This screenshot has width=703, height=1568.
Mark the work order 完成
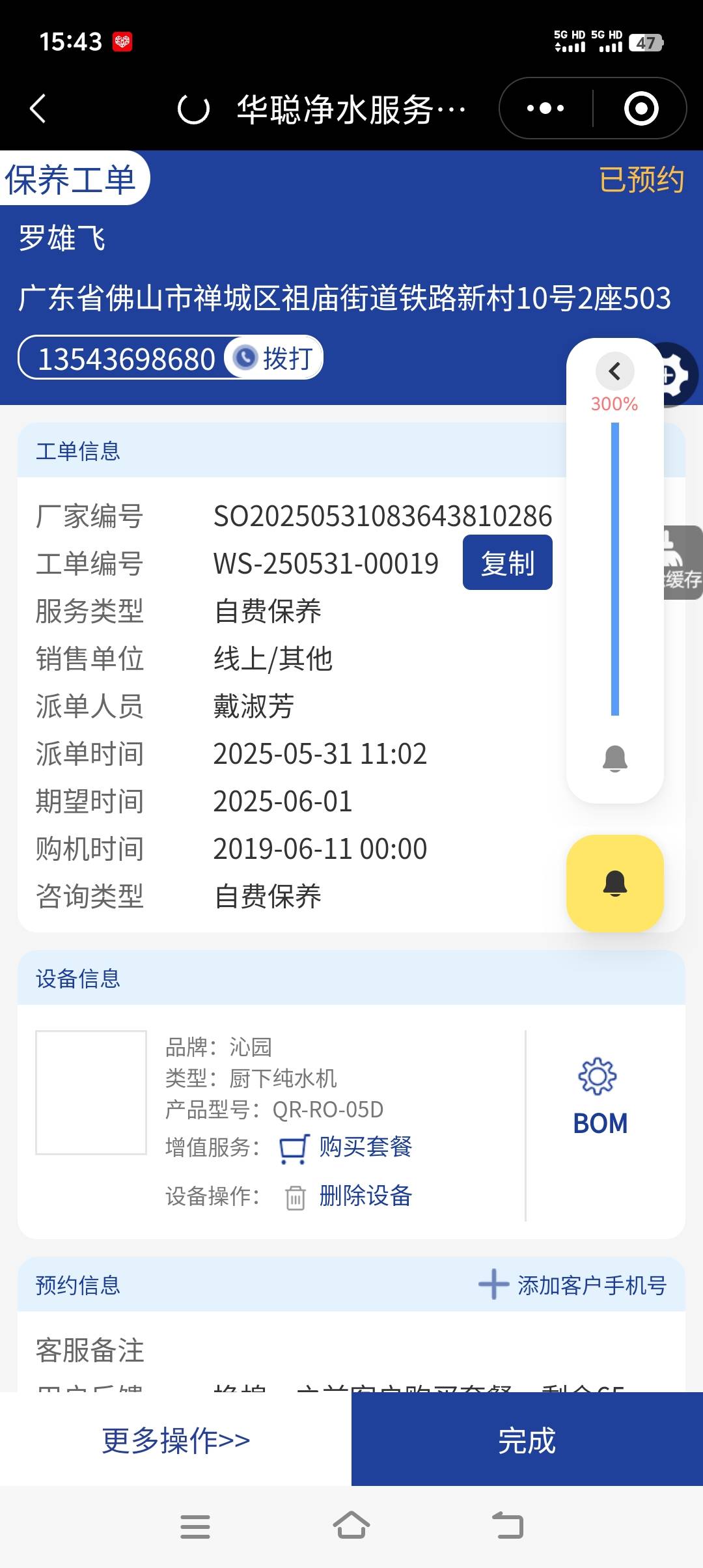click(527, 1440)
